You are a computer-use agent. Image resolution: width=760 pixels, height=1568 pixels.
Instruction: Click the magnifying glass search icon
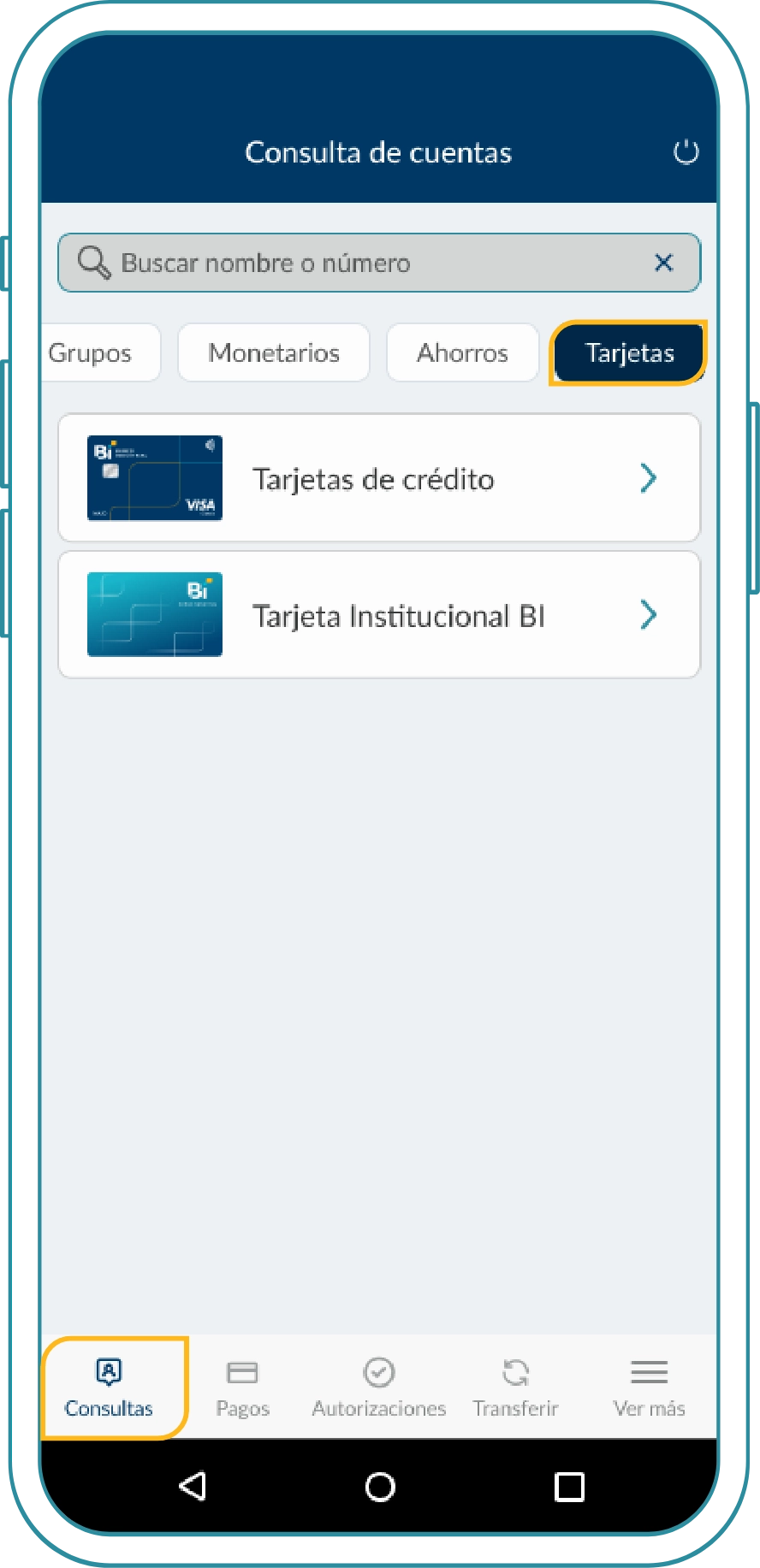coord(94,263)
